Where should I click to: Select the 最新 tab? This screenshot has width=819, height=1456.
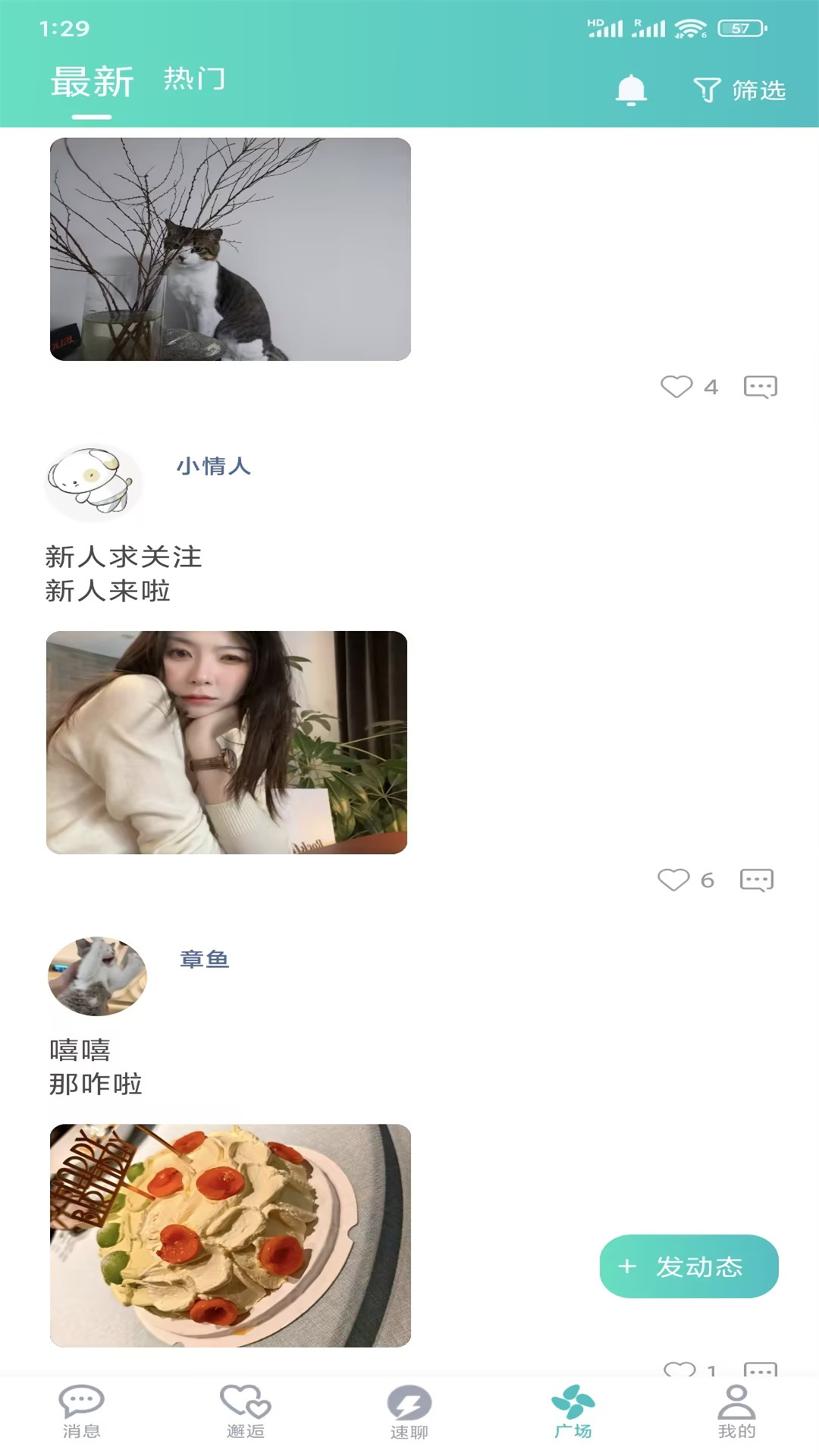90,80
